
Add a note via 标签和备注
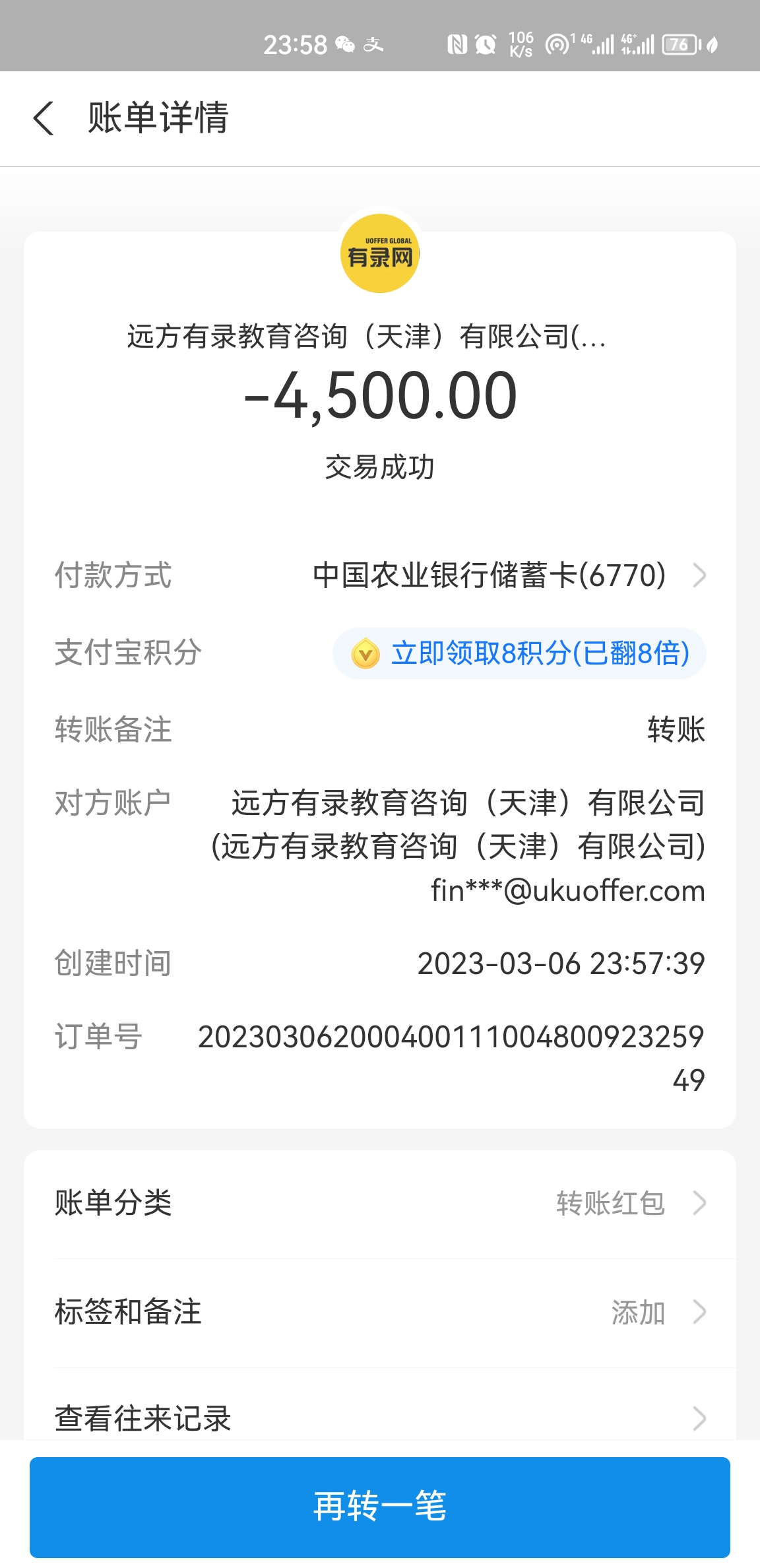[x=380, y=1312]
